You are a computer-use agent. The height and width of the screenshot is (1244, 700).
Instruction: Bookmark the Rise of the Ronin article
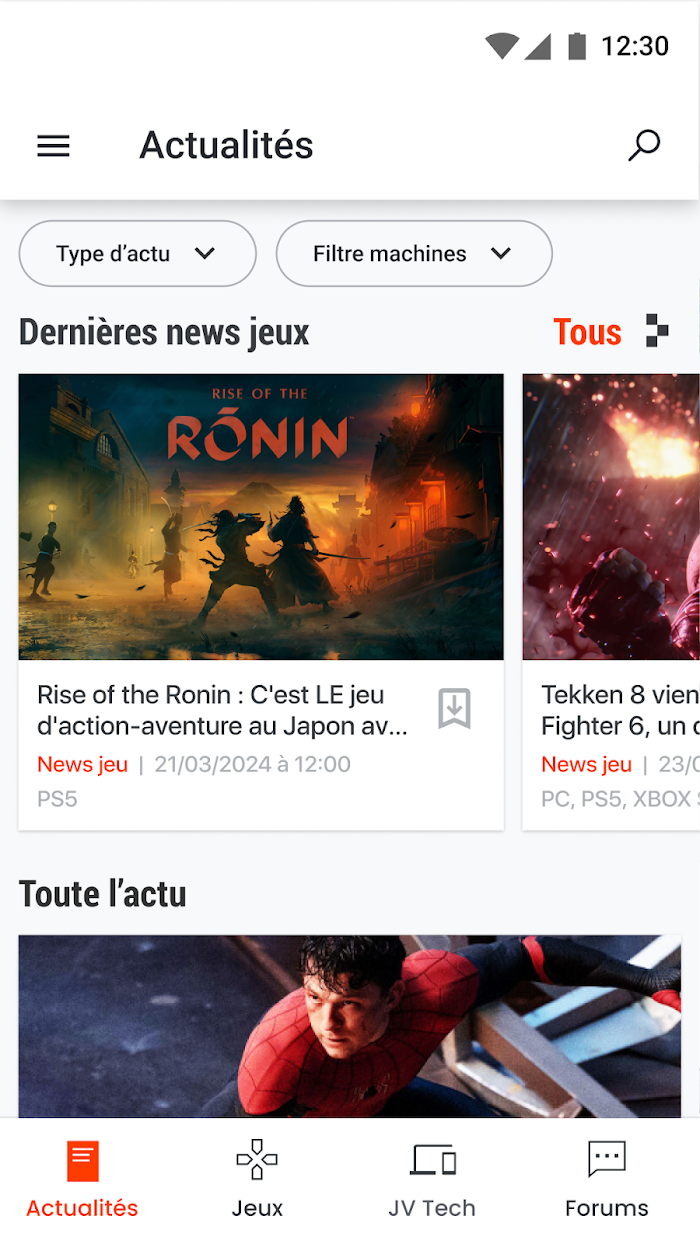(x=454, y=708)
